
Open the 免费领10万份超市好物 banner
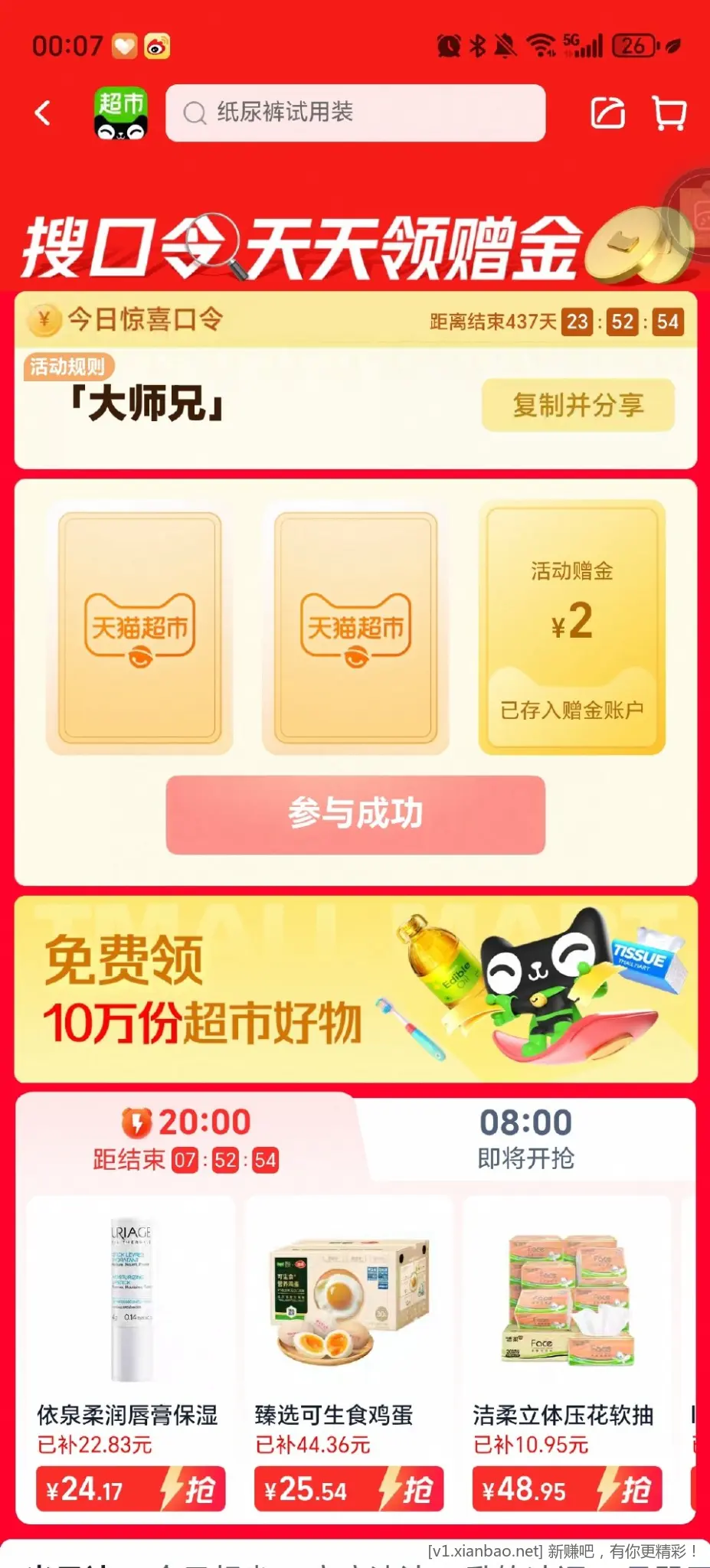pos(355,989)
